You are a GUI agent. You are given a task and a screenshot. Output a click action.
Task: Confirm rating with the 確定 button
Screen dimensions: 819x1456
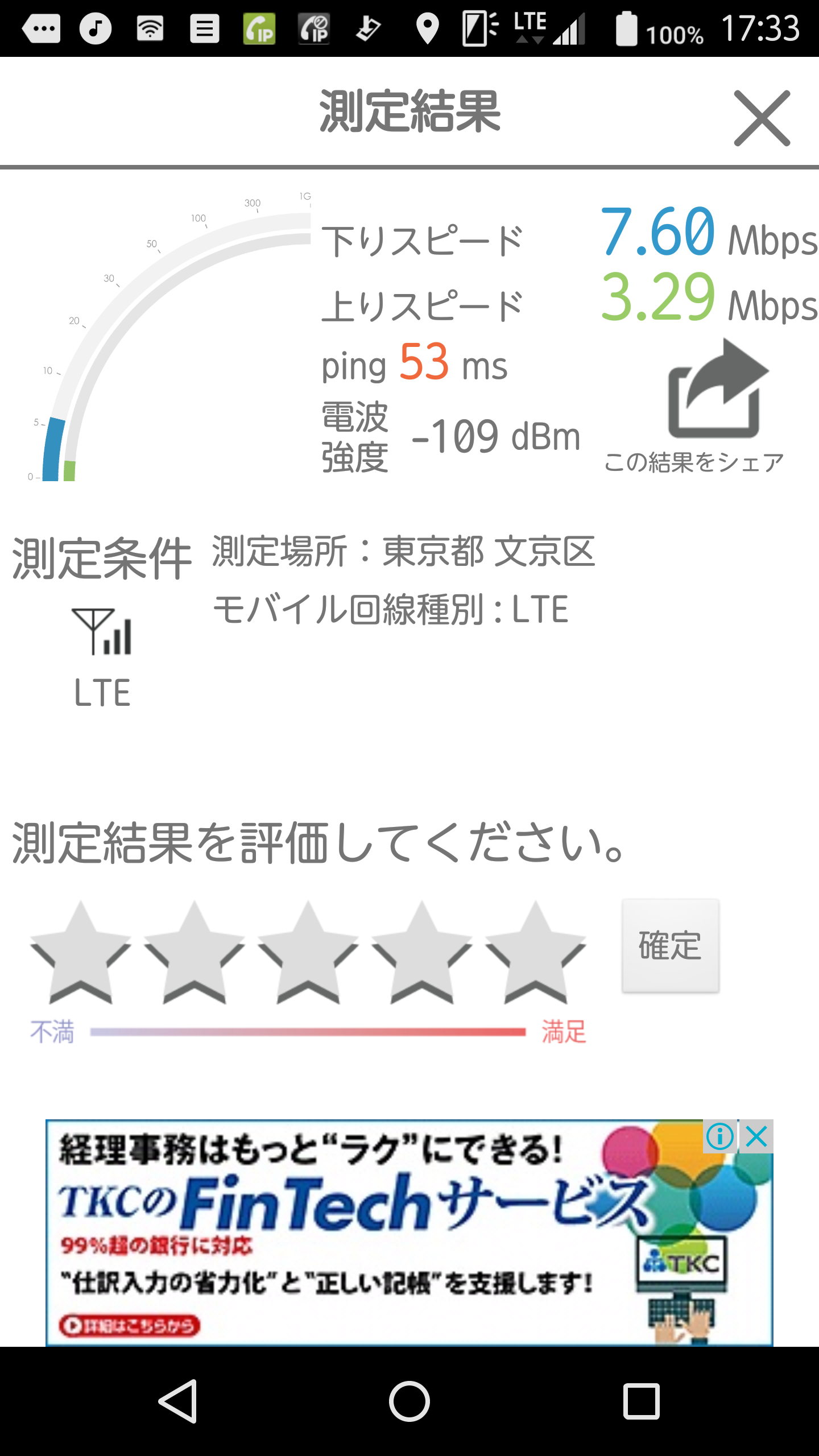click(670, 946)
